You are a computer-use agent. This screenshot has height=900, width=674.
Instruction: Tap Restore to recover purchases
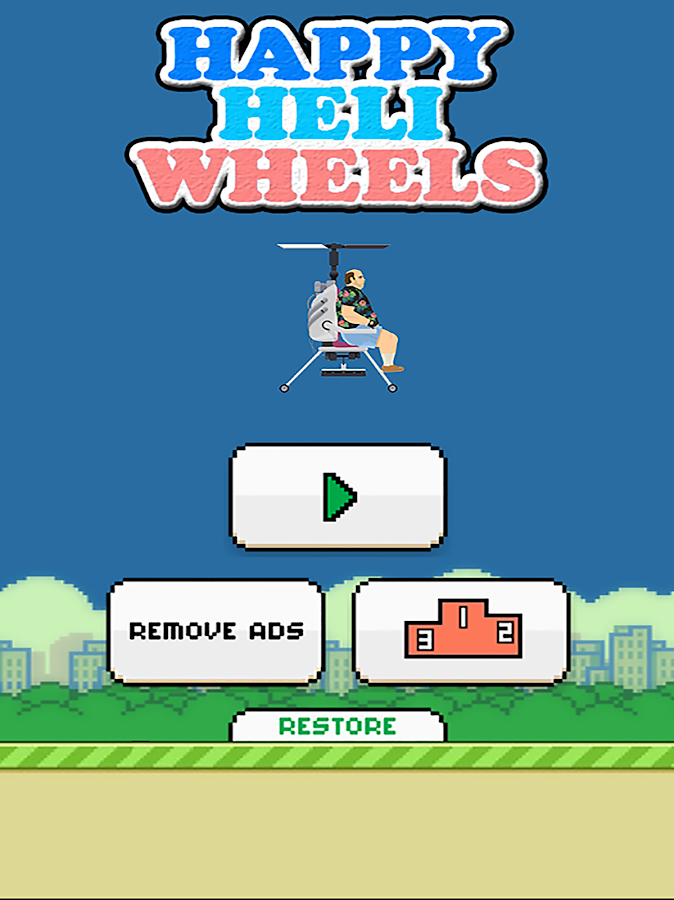[x=338, y=726]
